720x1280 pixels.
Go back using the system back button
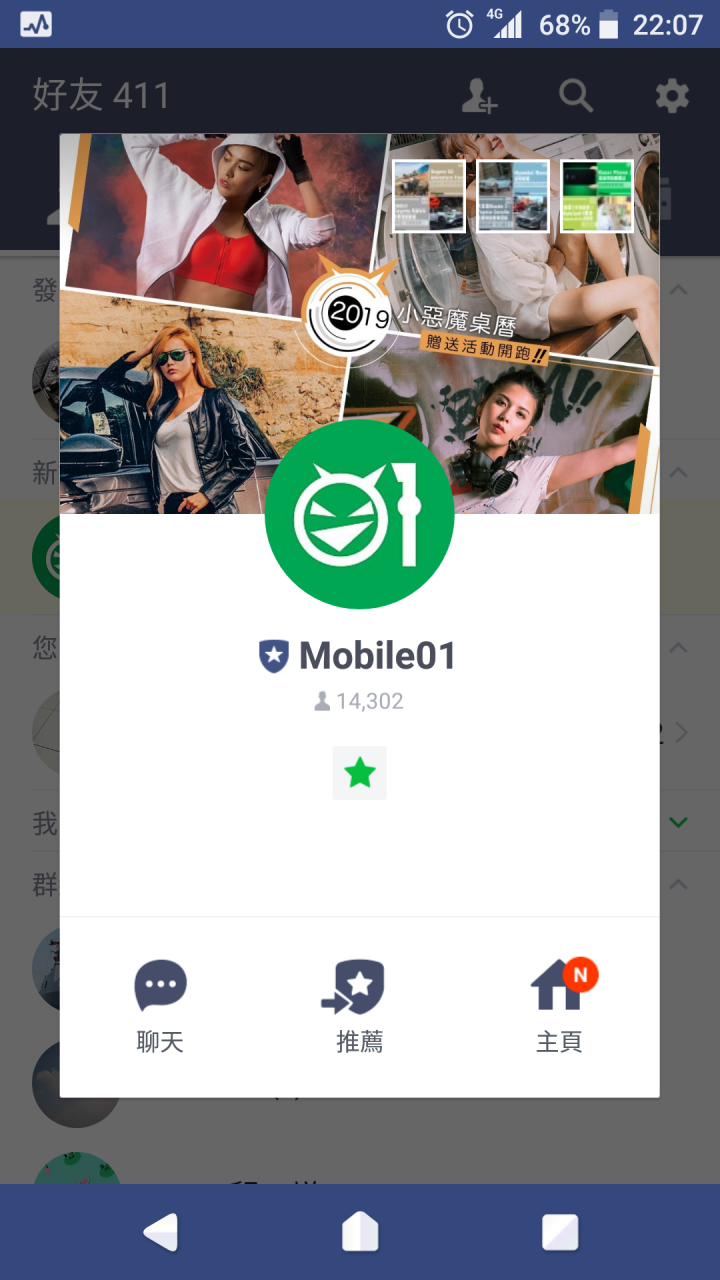point(161,1232)
